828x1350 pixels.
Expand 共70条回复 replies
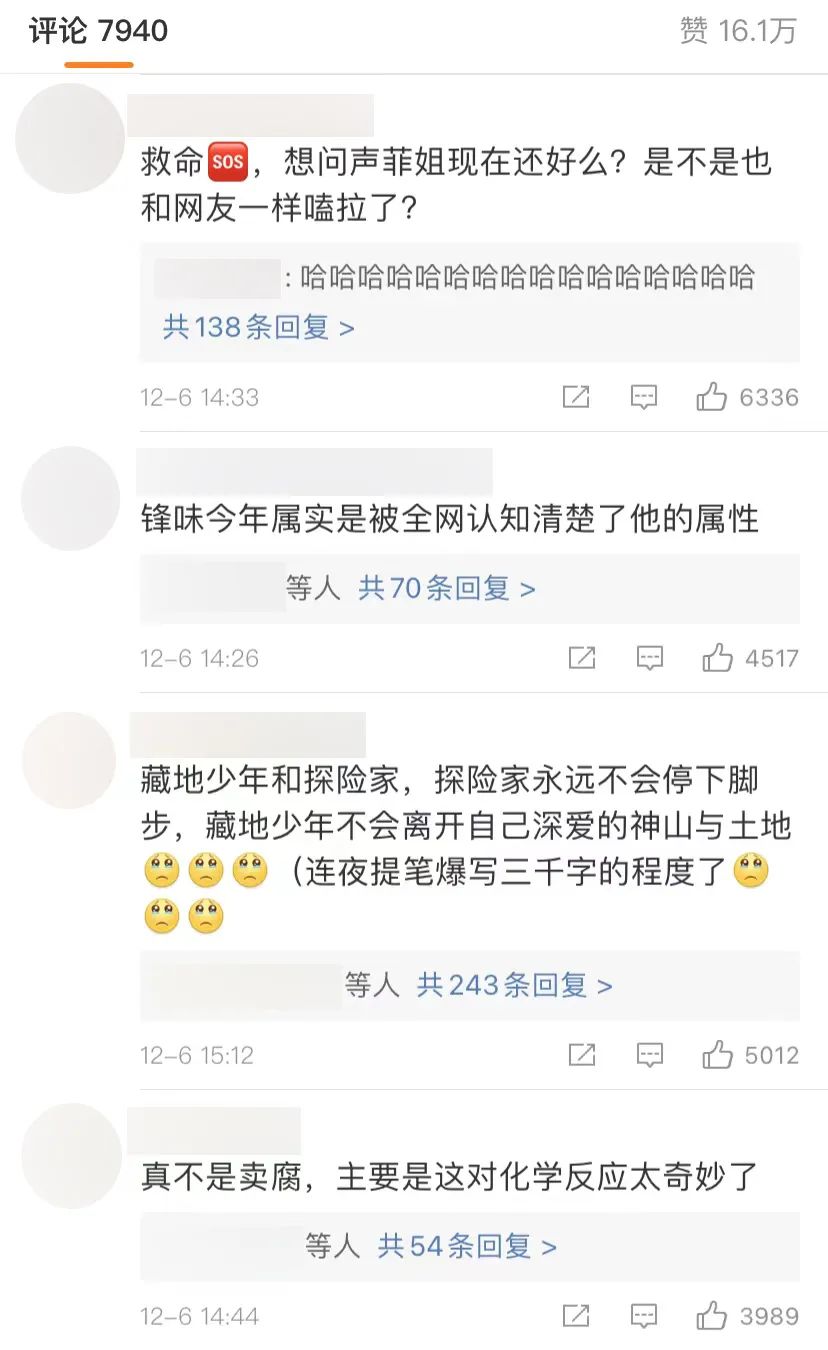coord(446,588)
